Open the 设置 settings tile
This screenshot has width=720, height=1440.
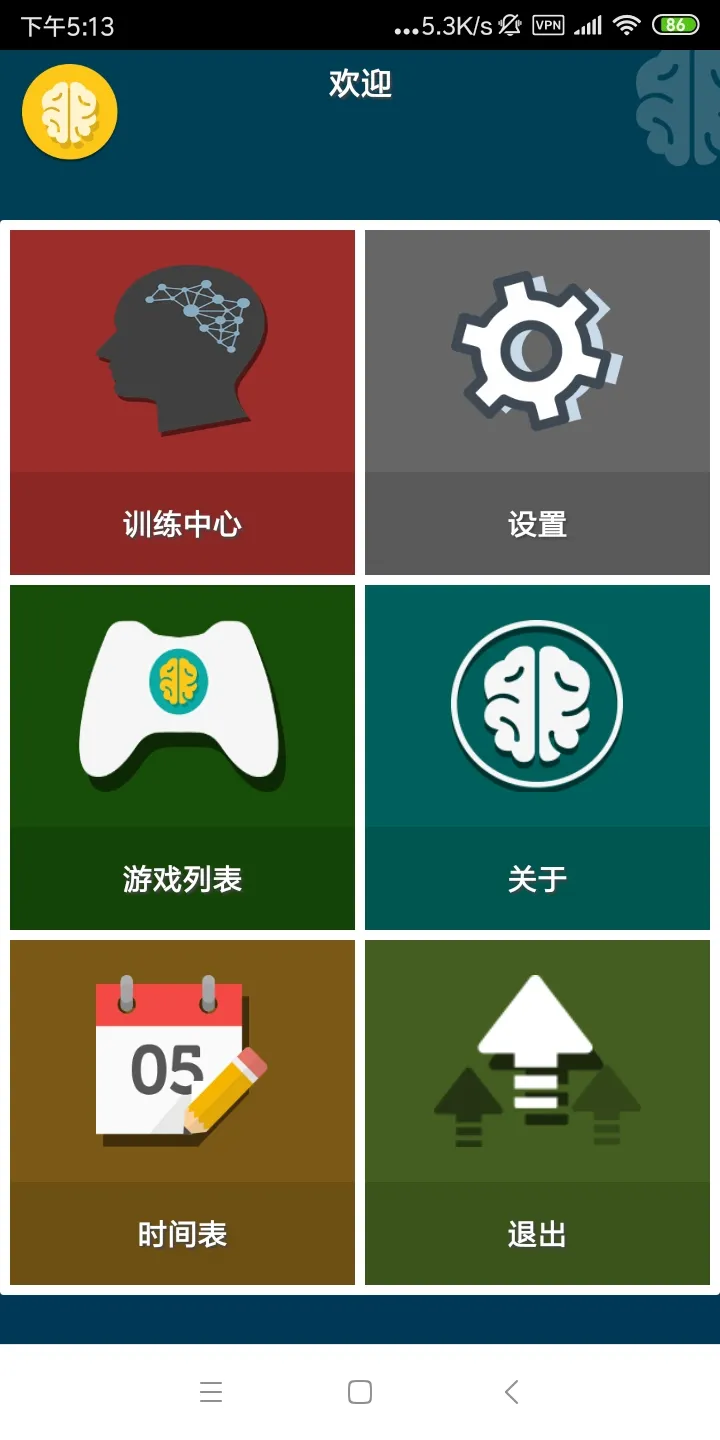[537, 402]
